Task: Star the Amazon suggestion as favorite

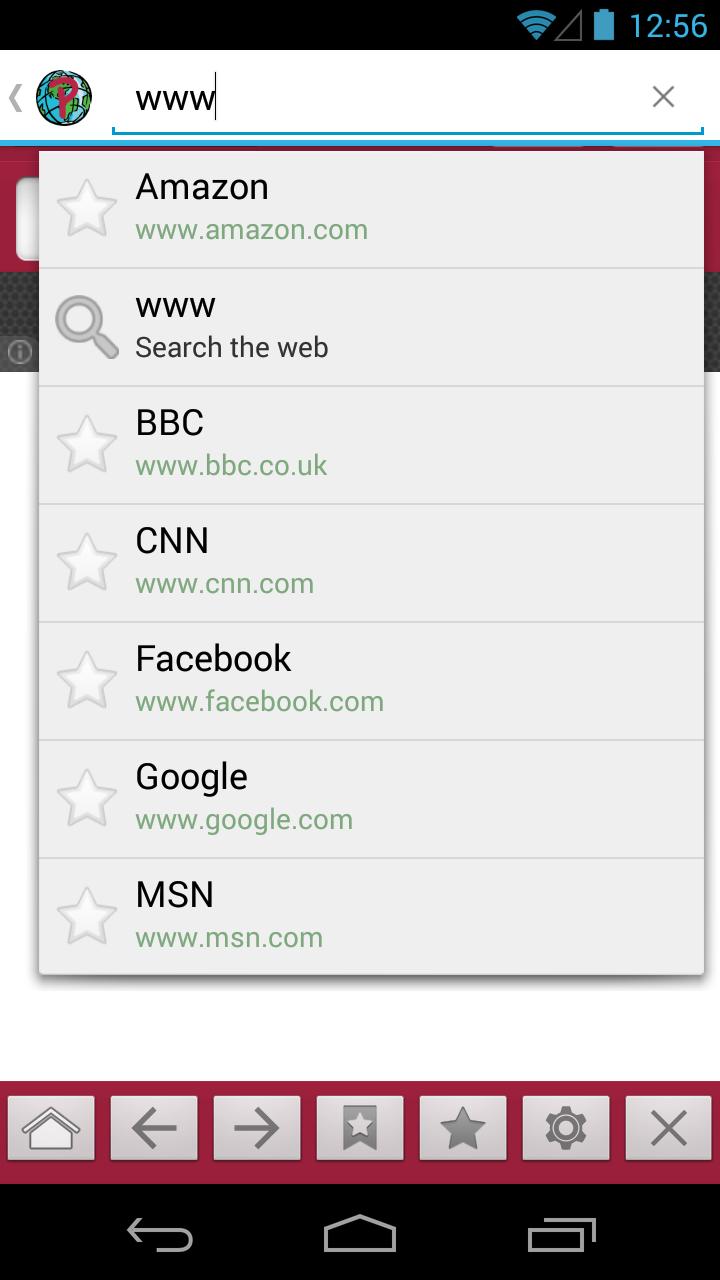Action: tap(87, 207)
